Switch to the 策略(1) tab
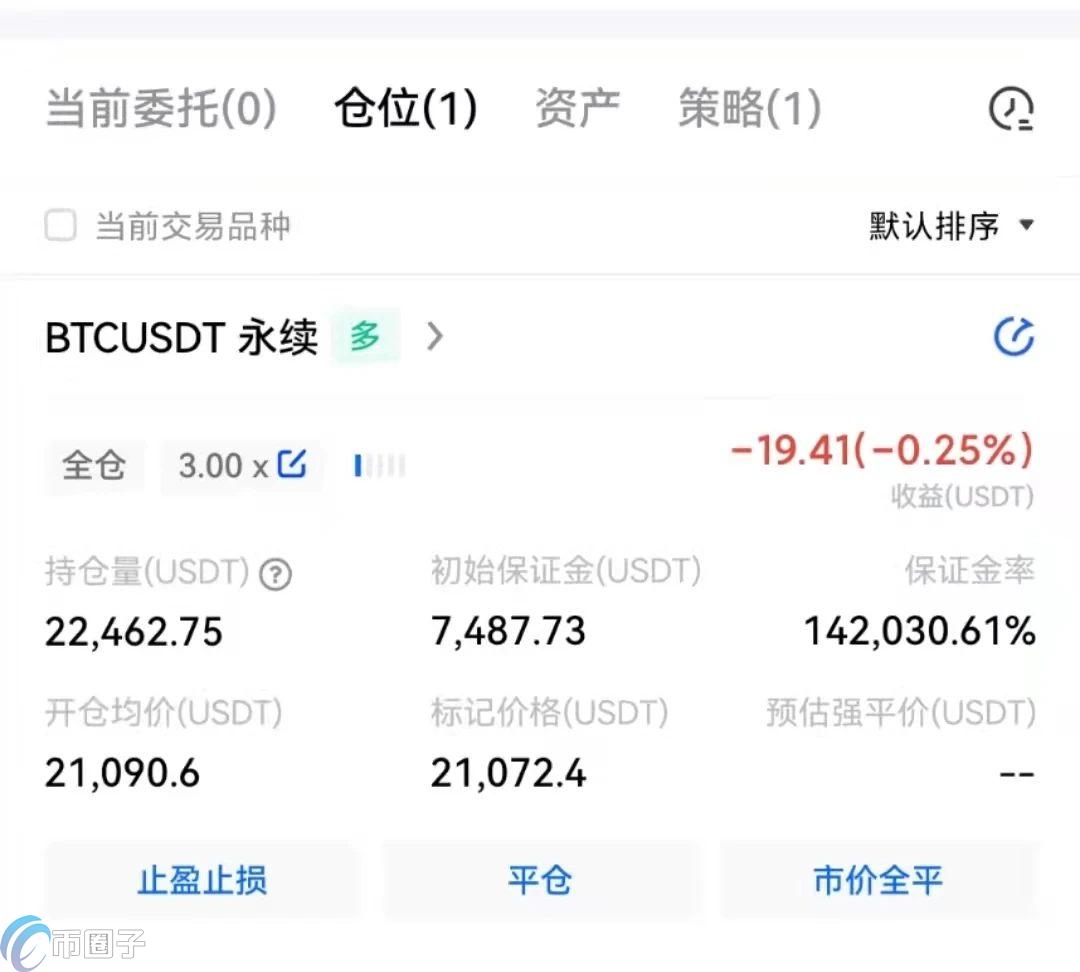 [749, 108]
